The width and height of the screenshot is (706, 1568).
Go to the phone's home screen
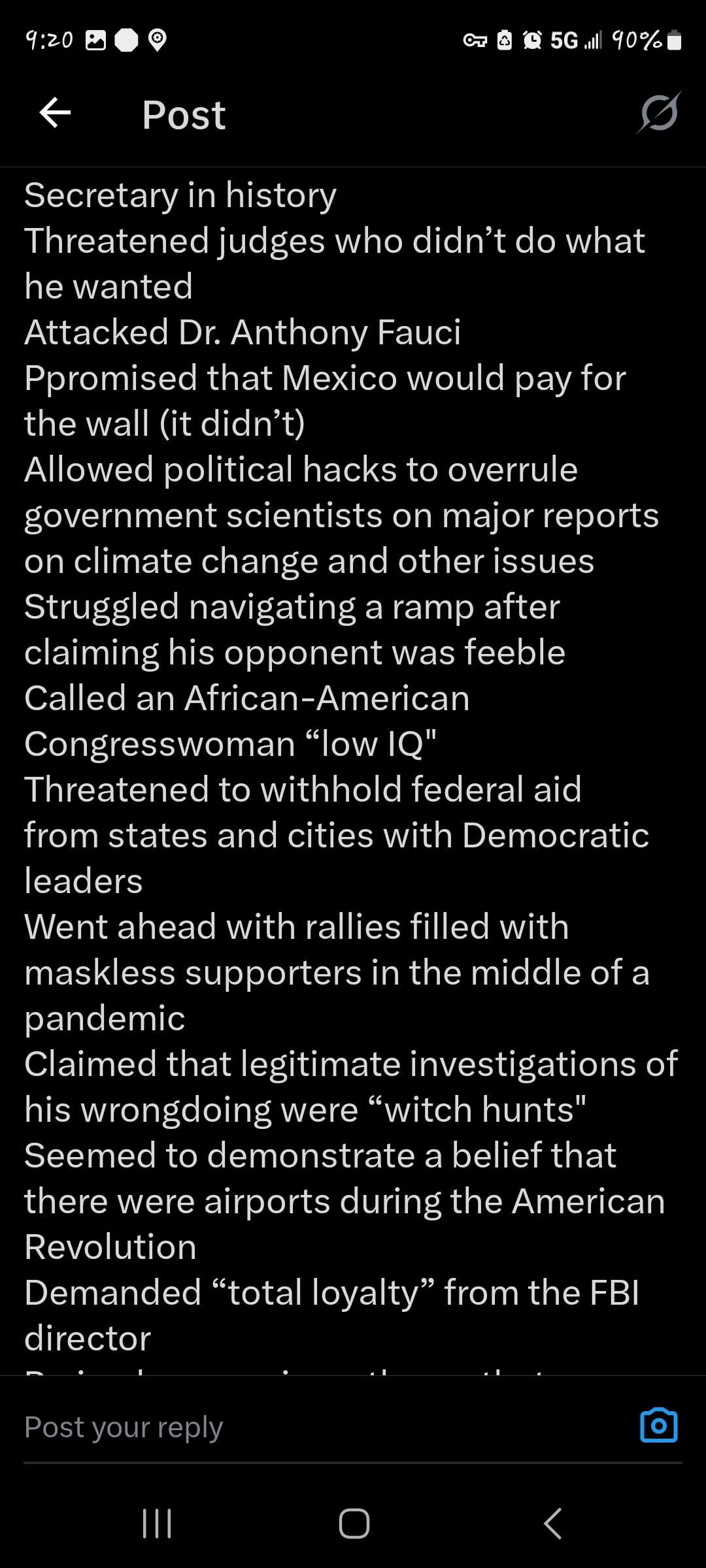(354, 1524)
